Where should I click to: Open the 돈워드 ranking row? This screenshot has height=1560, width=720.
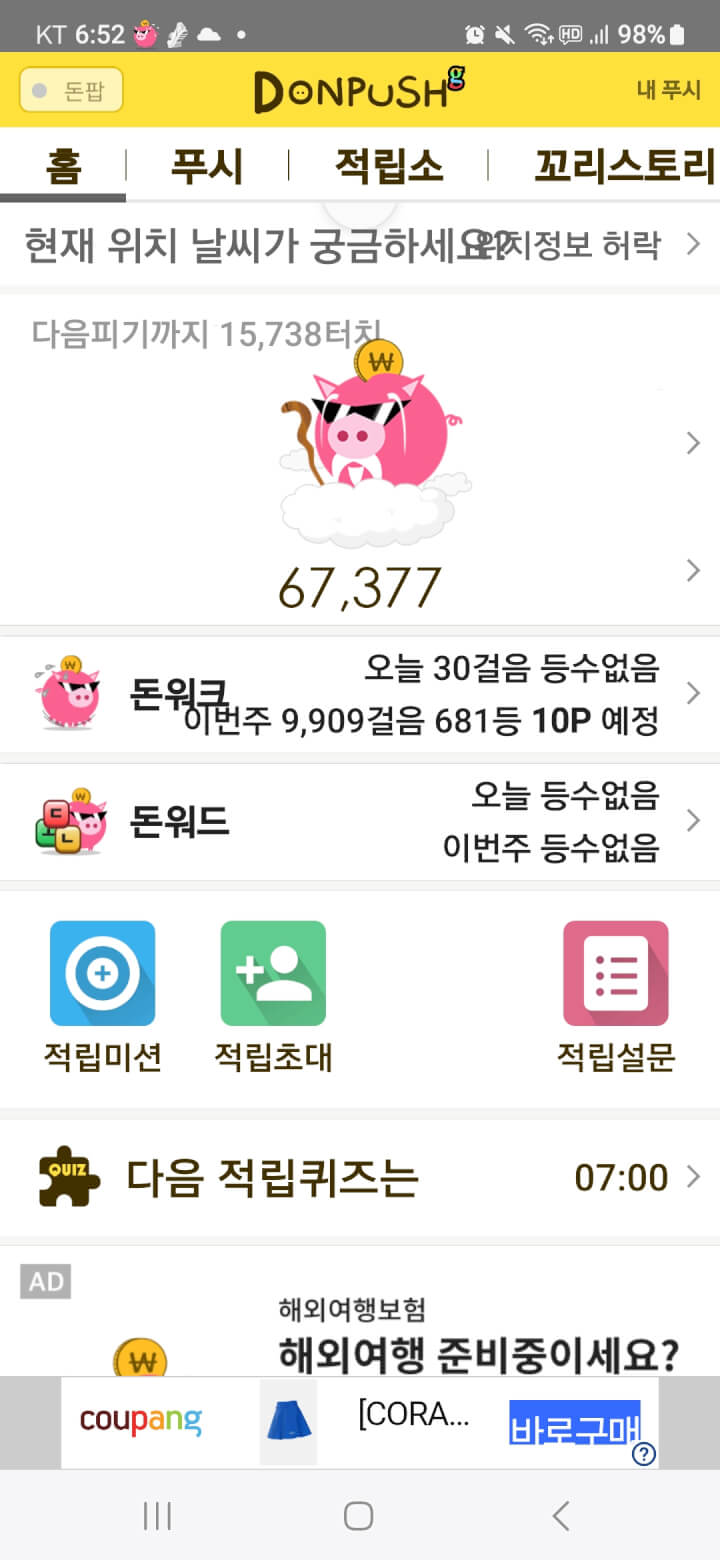[360, 822]
